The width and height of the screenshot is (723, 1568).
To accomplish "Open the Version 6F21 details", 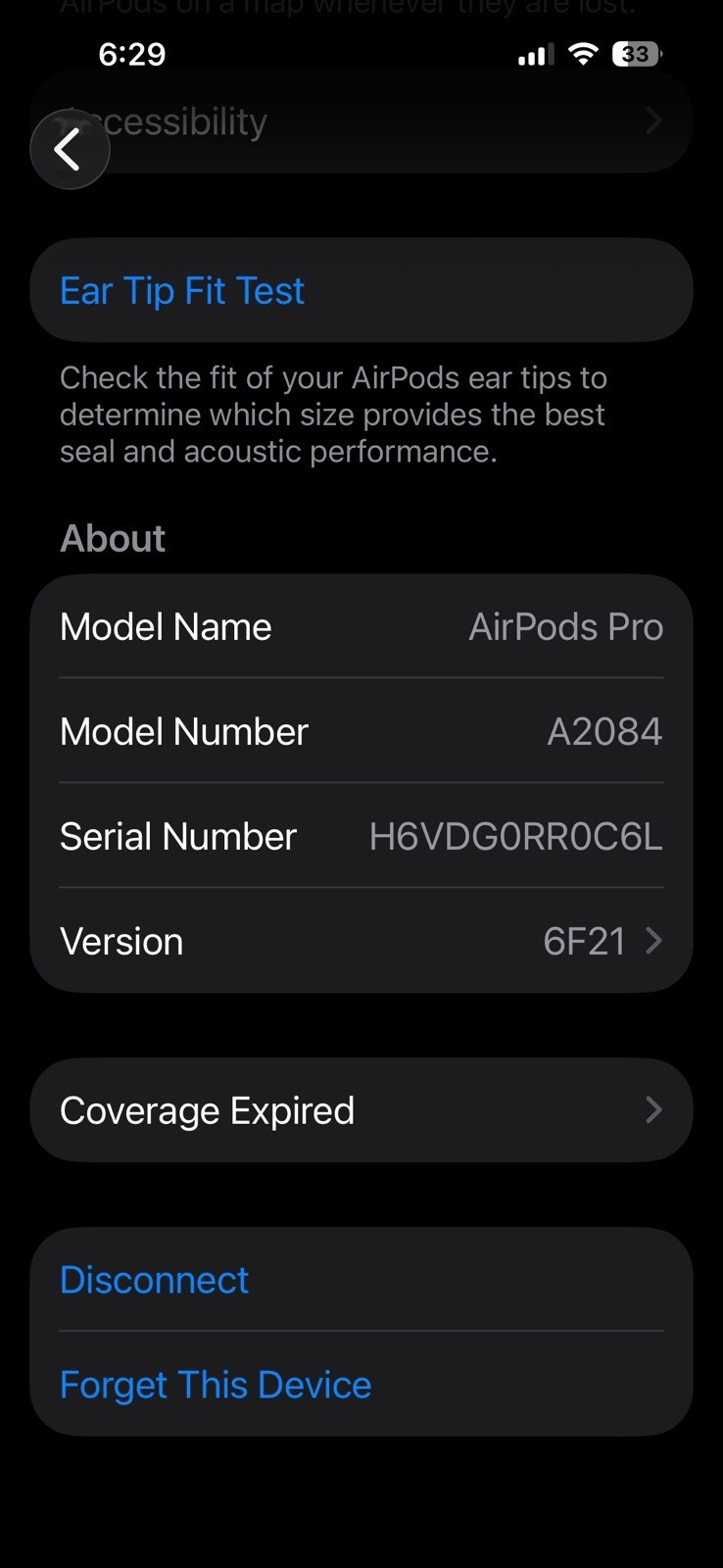I will point(361,942).
